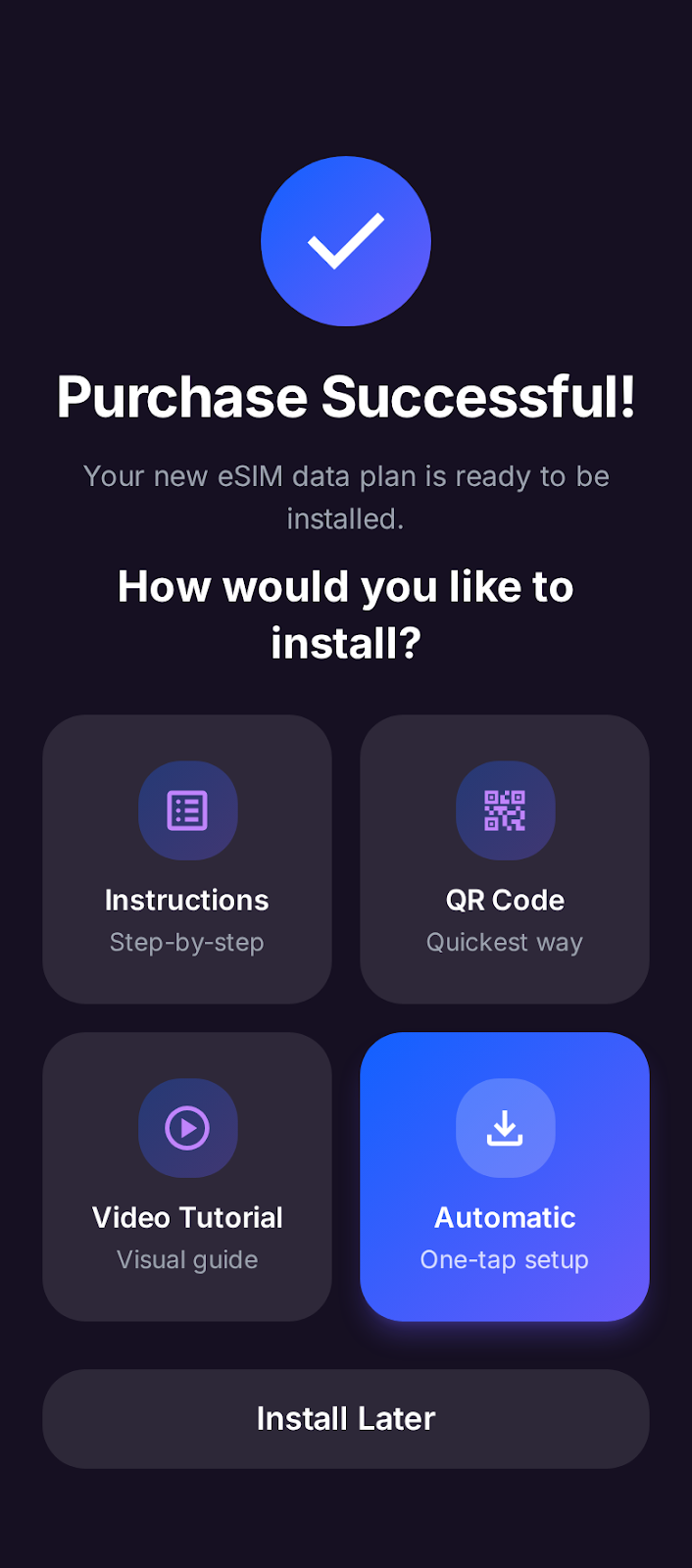Tap the Install Later button
The width and height of the screenshot is (692, 1568).
(x=345, y=1418)
